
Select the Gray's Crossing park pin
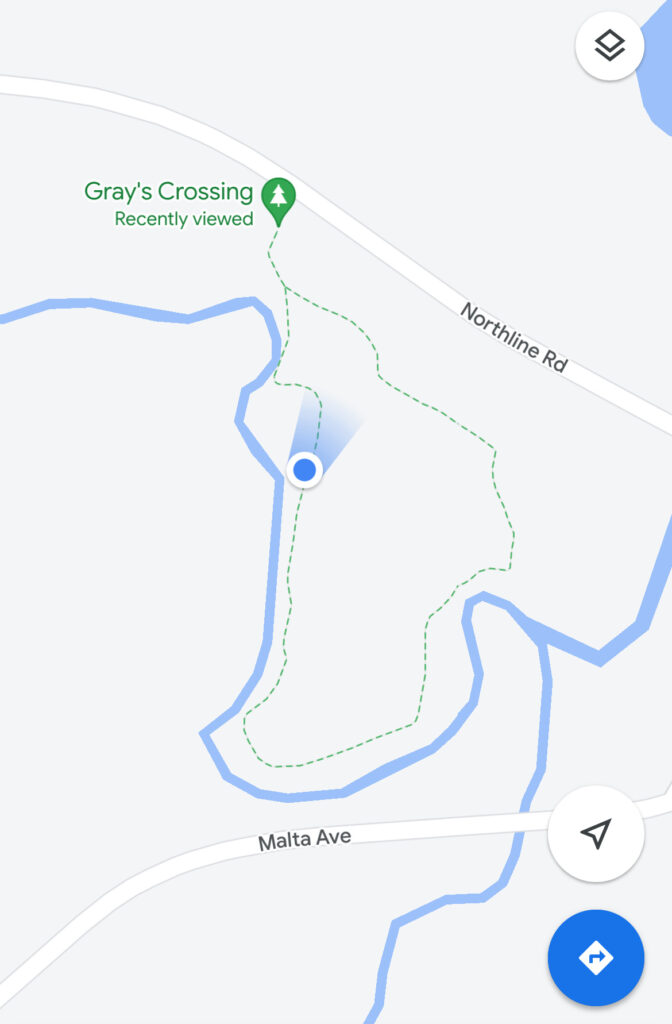pos(278,198)
